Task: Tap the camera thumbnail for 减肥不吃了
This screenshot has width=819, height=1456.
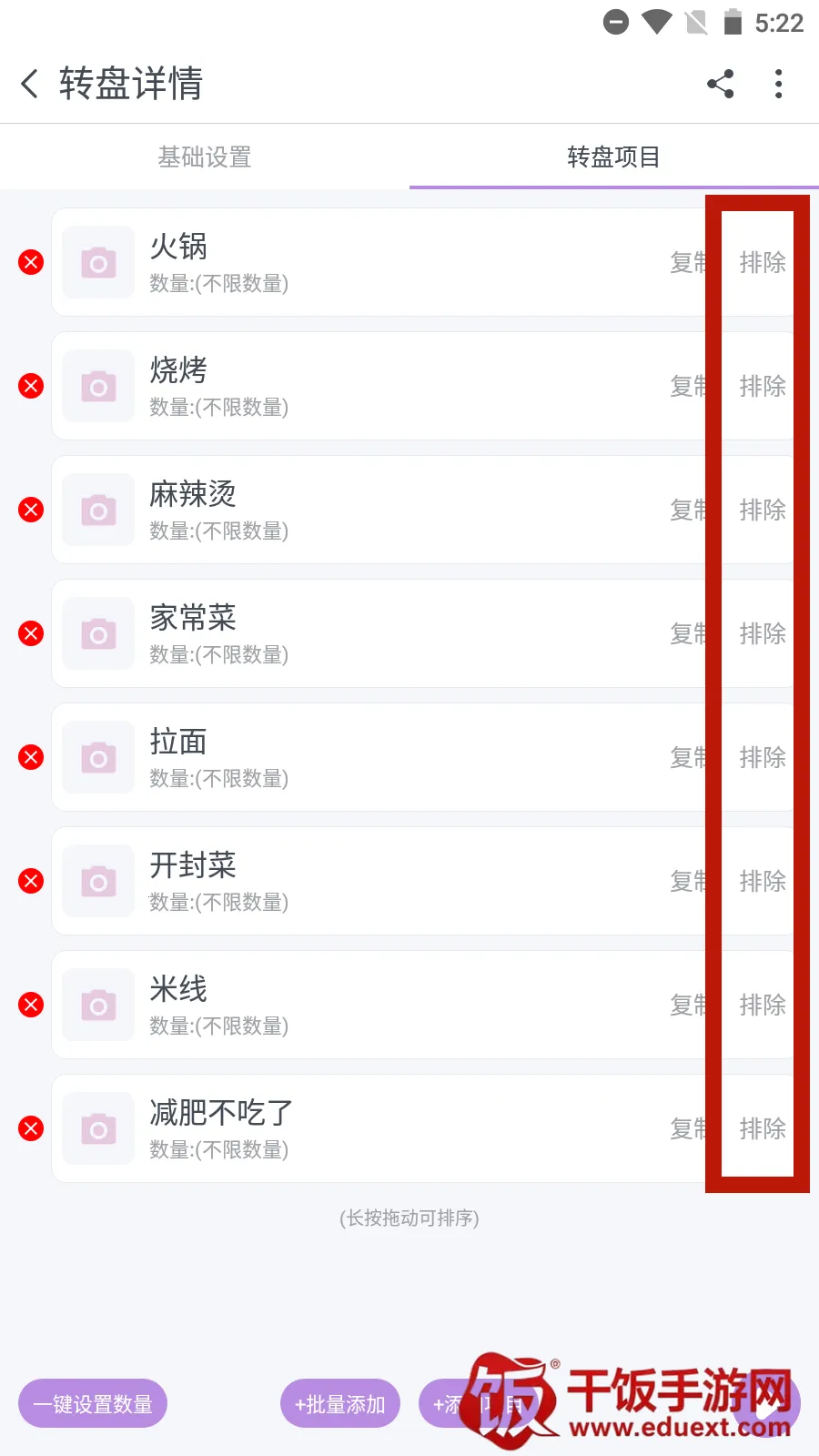Action: click(x=97, y=1128)
